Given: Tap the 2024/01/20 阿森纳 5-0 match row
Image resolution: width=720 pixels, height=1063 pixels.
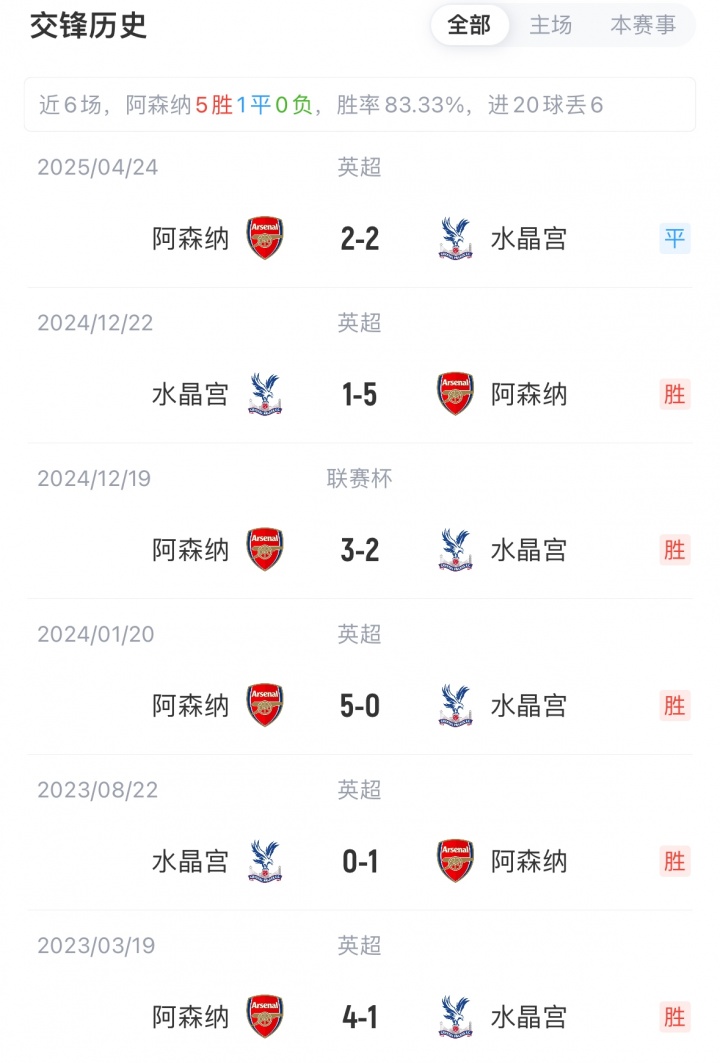Looking at the screenshot, I should pos(360,706).
